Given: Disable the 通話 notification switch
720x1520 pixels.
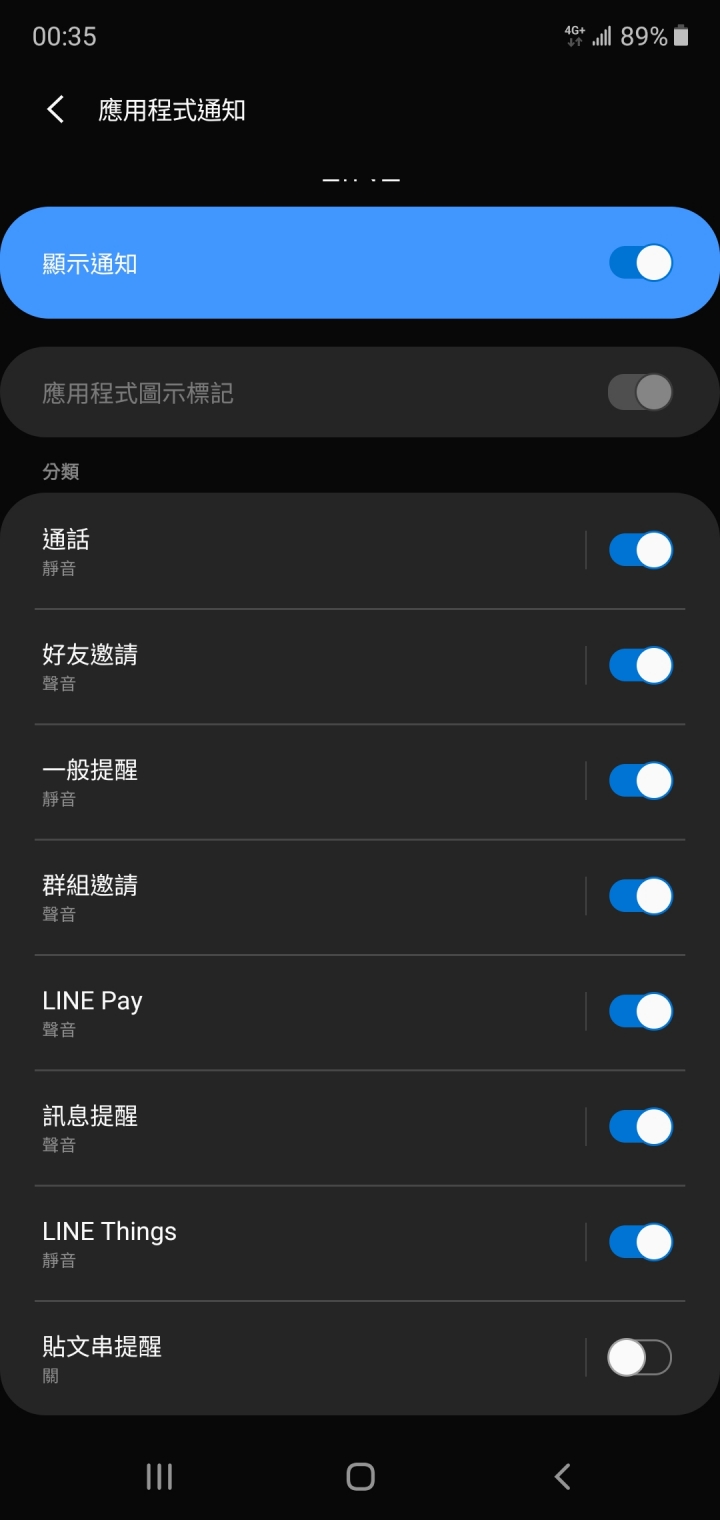Looking at the screenshot, I should click(x=640, y=550).
